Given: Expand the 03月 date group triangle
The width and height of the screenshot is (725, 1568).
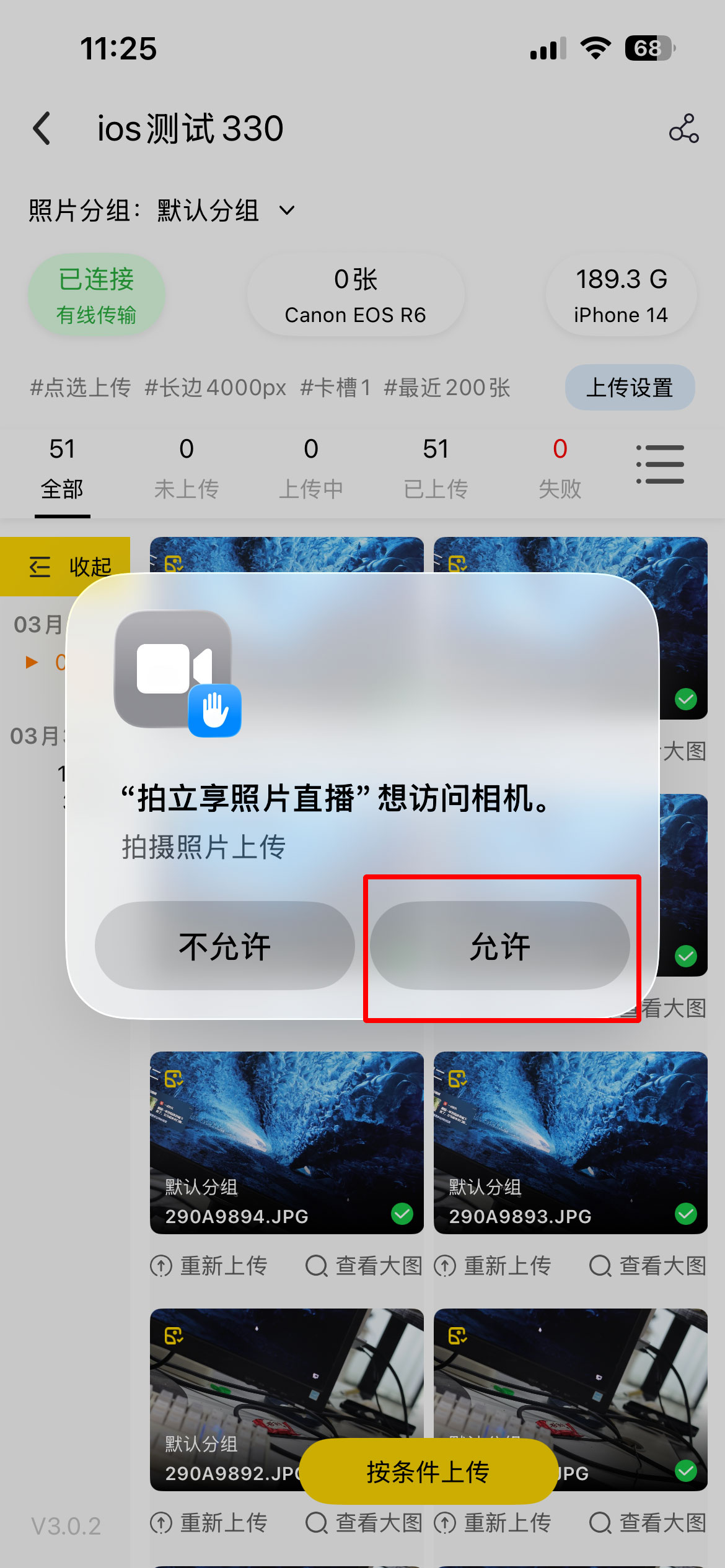Looking at the screenshot, I should (32, 661).
